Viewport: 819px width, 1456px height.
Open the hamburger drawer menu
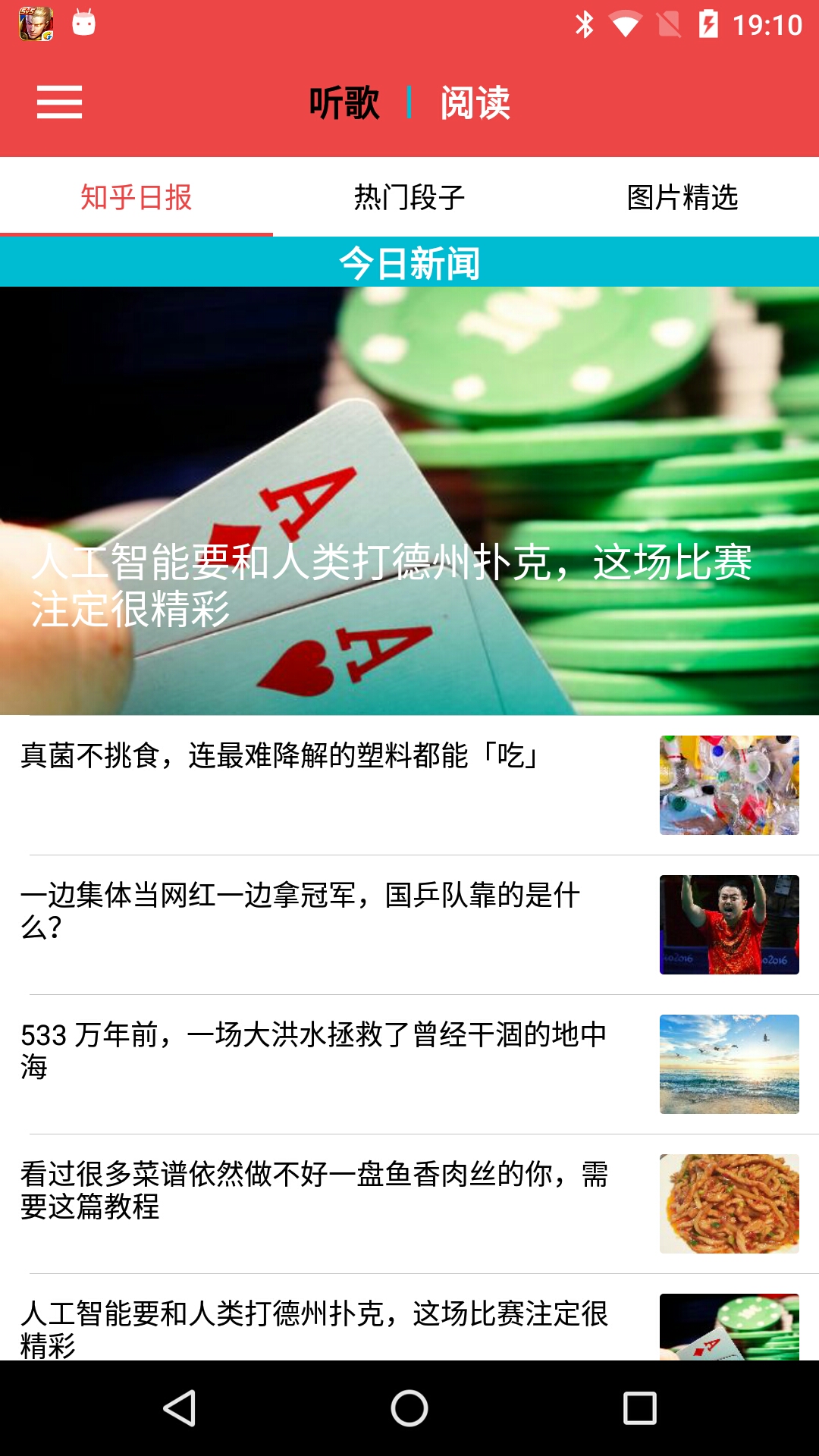tap(59, 102)
